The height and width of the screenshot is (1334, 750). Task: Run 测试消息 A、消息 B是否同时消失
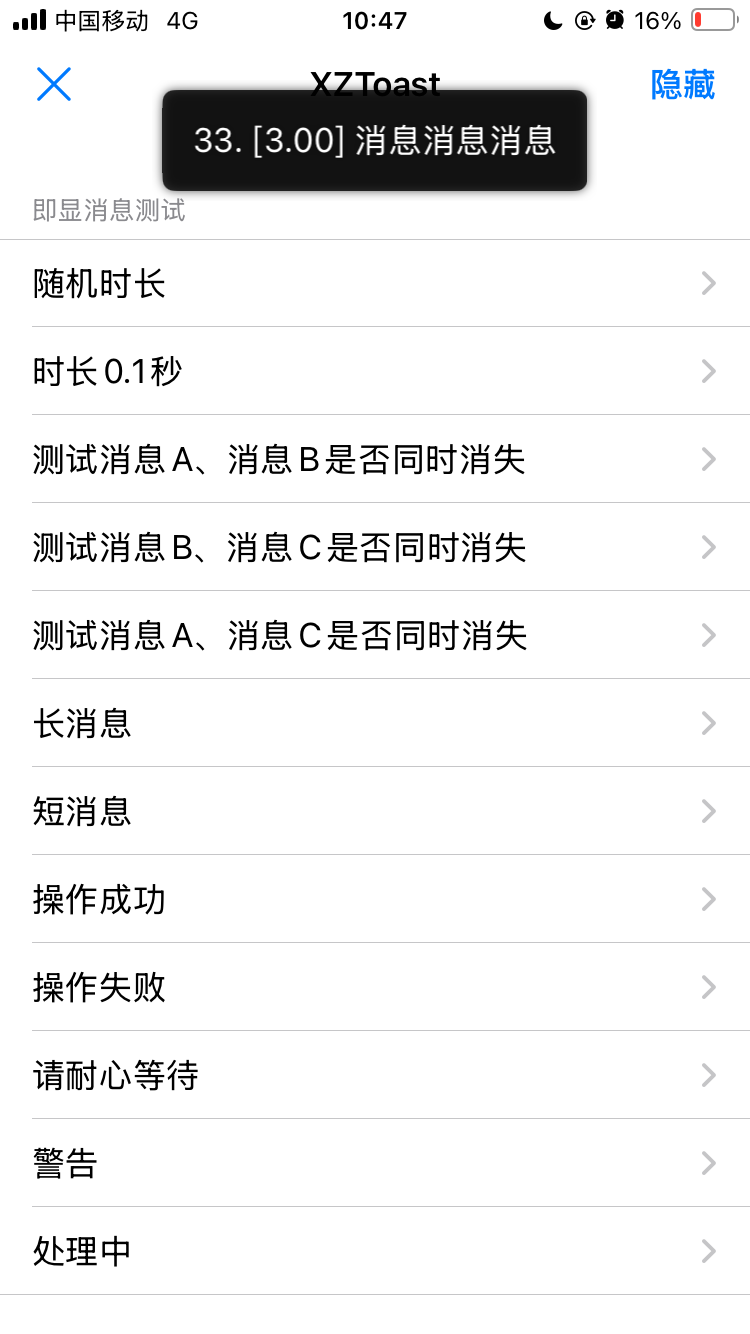pyautogui.click(x=375, y=460)
